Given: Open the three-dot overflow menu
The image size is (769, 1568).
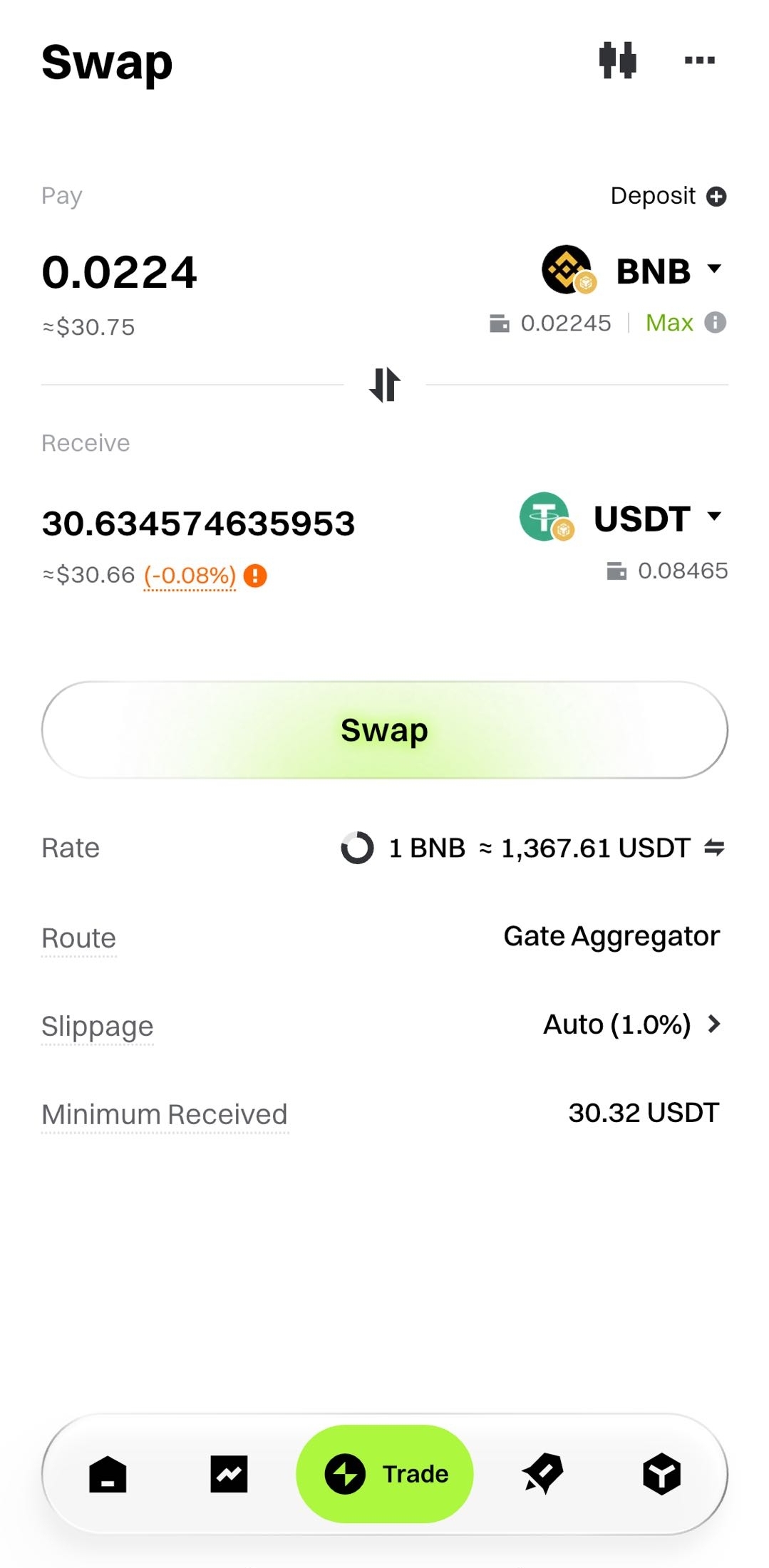Looking at the screenshot, I should 699,61.
